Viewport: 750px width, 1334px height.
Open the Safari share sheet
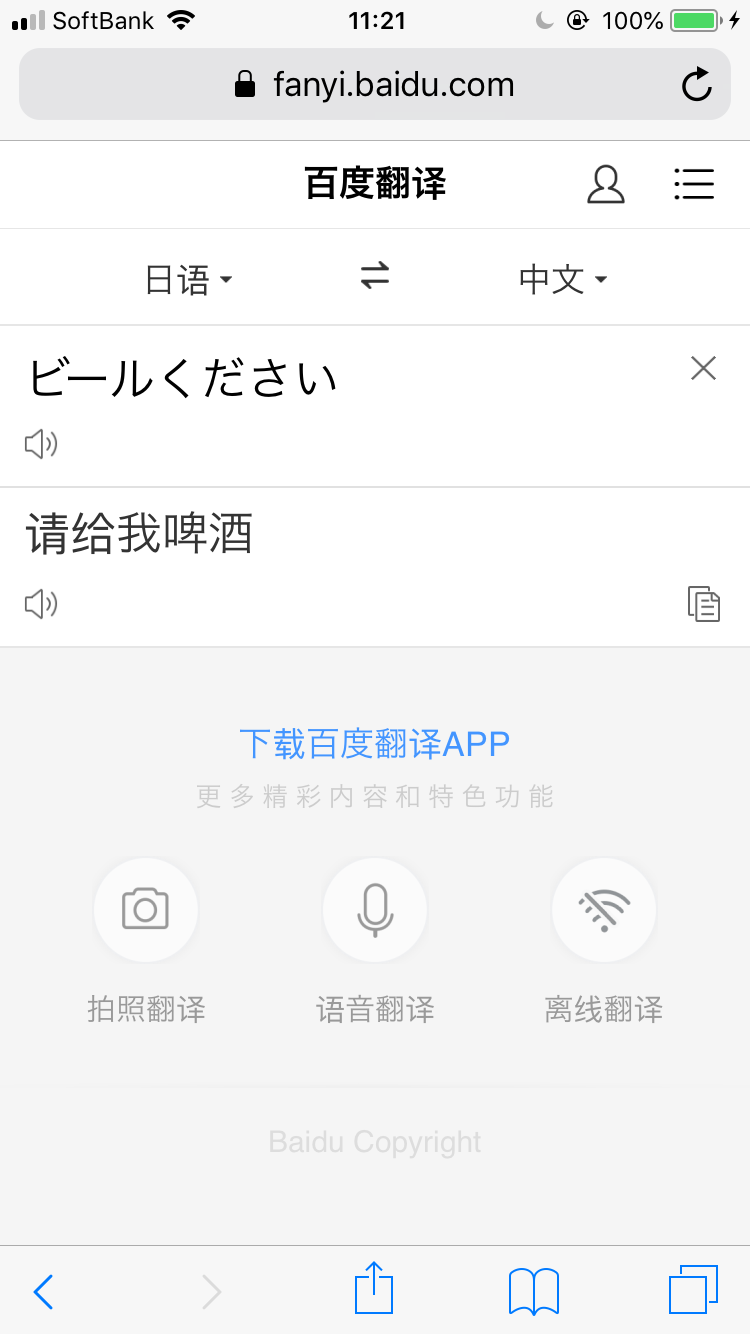[375, 1288]
